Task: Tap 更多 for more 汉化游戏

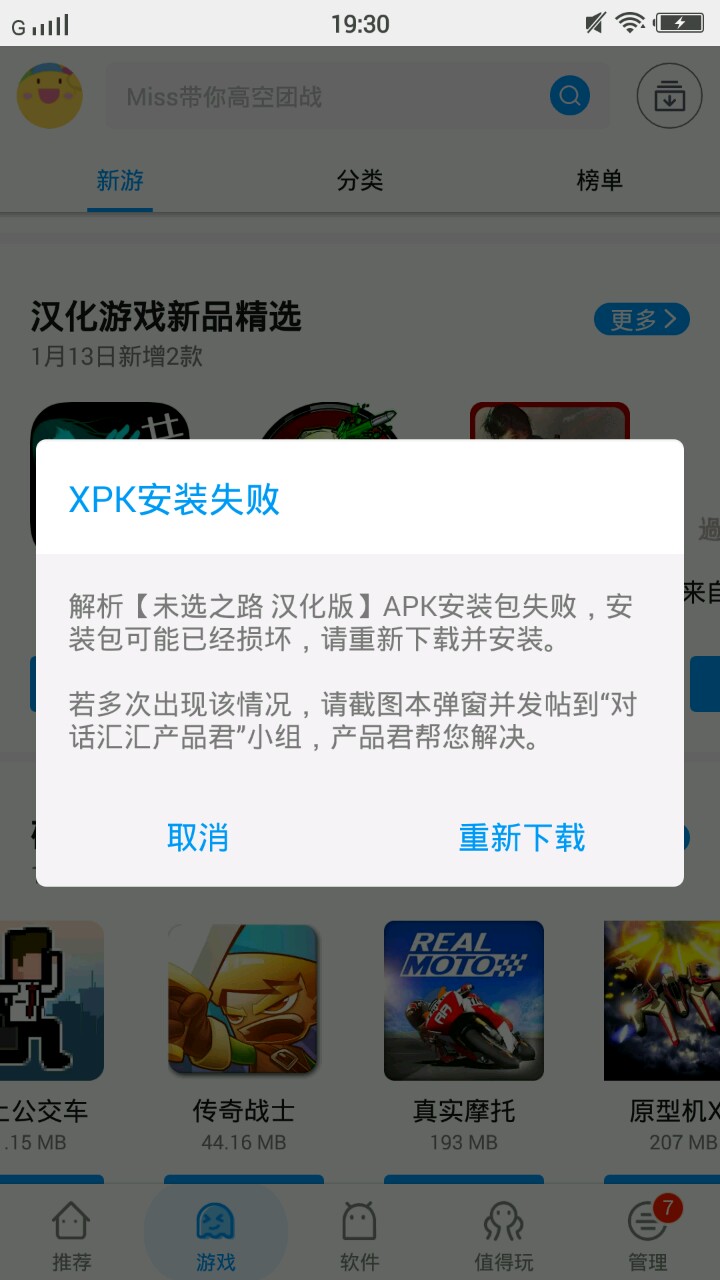Action: click(642, 319)
